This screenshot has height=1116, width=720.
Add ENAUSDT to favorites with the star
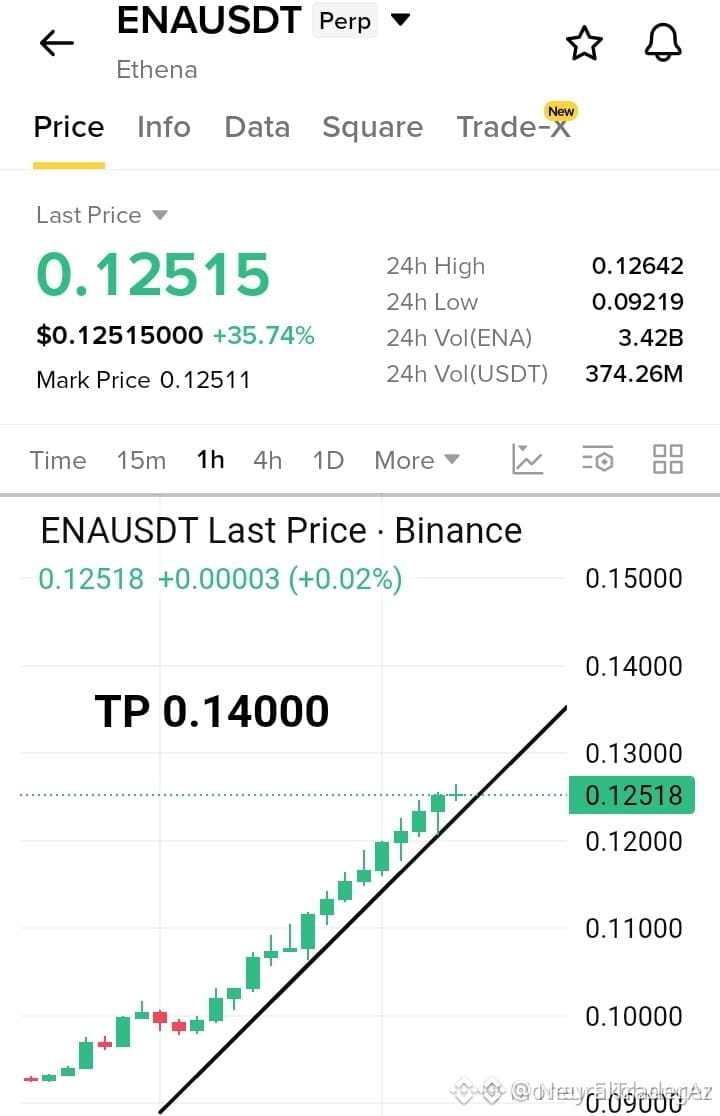[584, 43]
